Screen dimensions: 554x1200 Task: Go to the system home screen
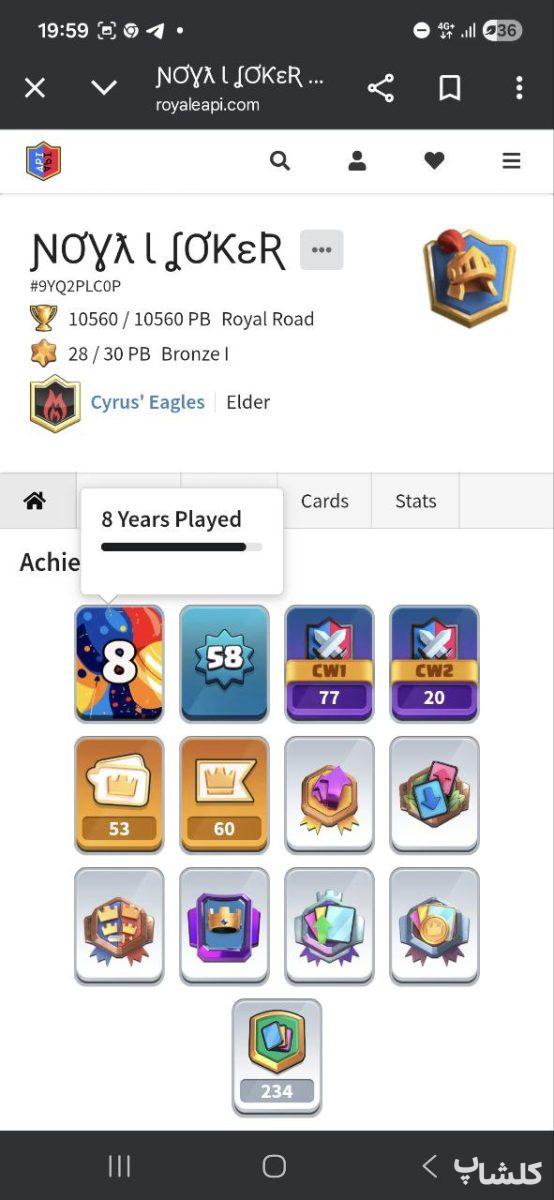coord(274,1166)
